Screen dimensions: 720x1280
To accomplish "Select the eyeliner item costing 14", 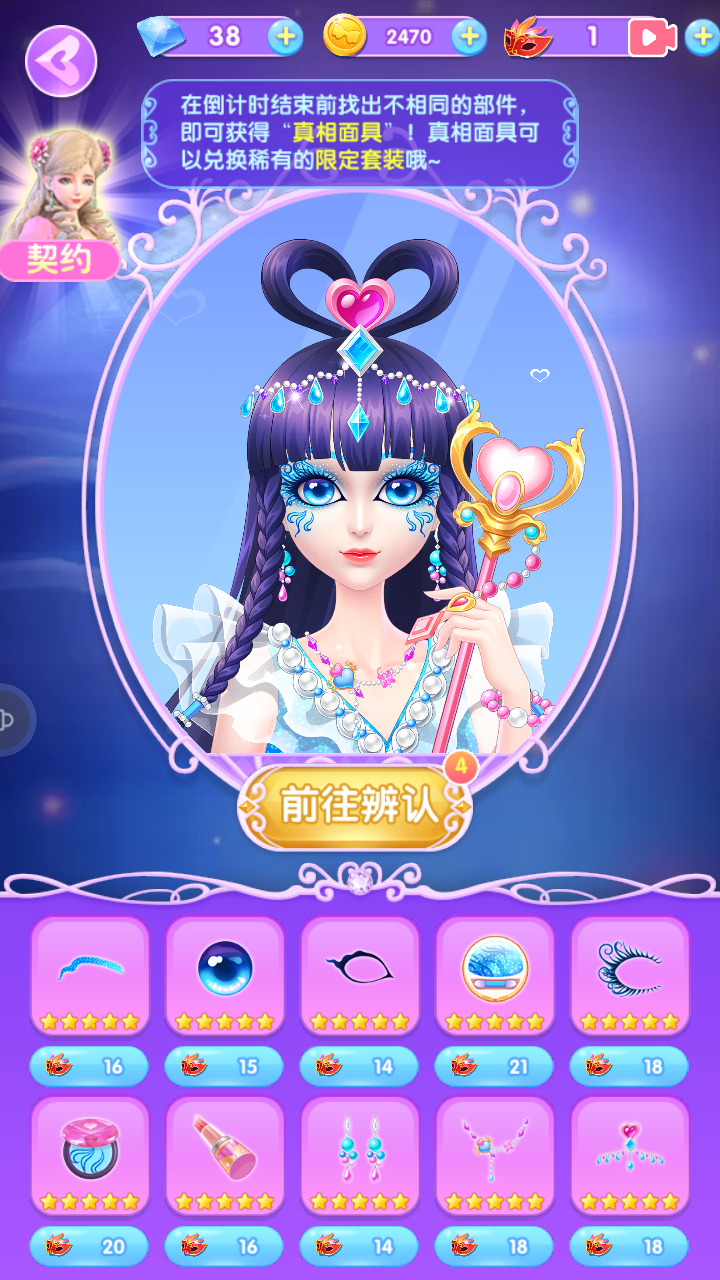I will pos(360,975).
